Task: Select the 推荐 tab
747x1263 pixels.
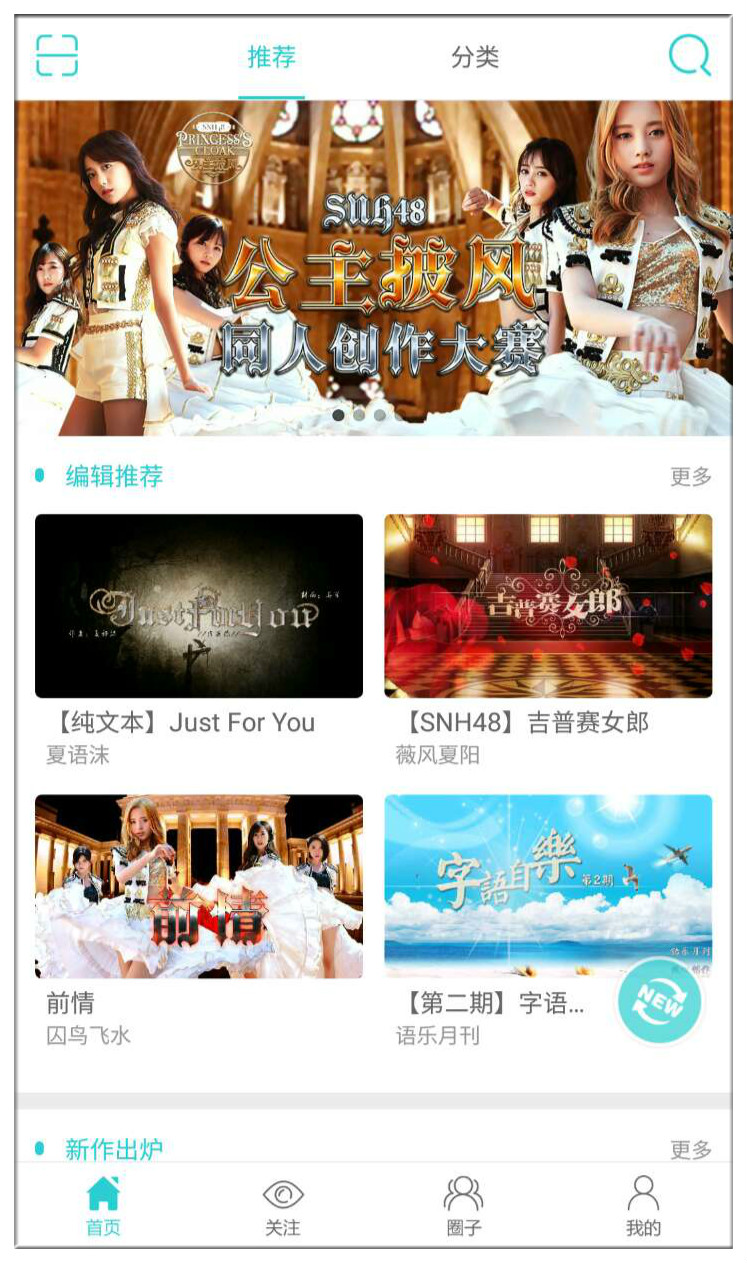Action: (x=271, y=57)
